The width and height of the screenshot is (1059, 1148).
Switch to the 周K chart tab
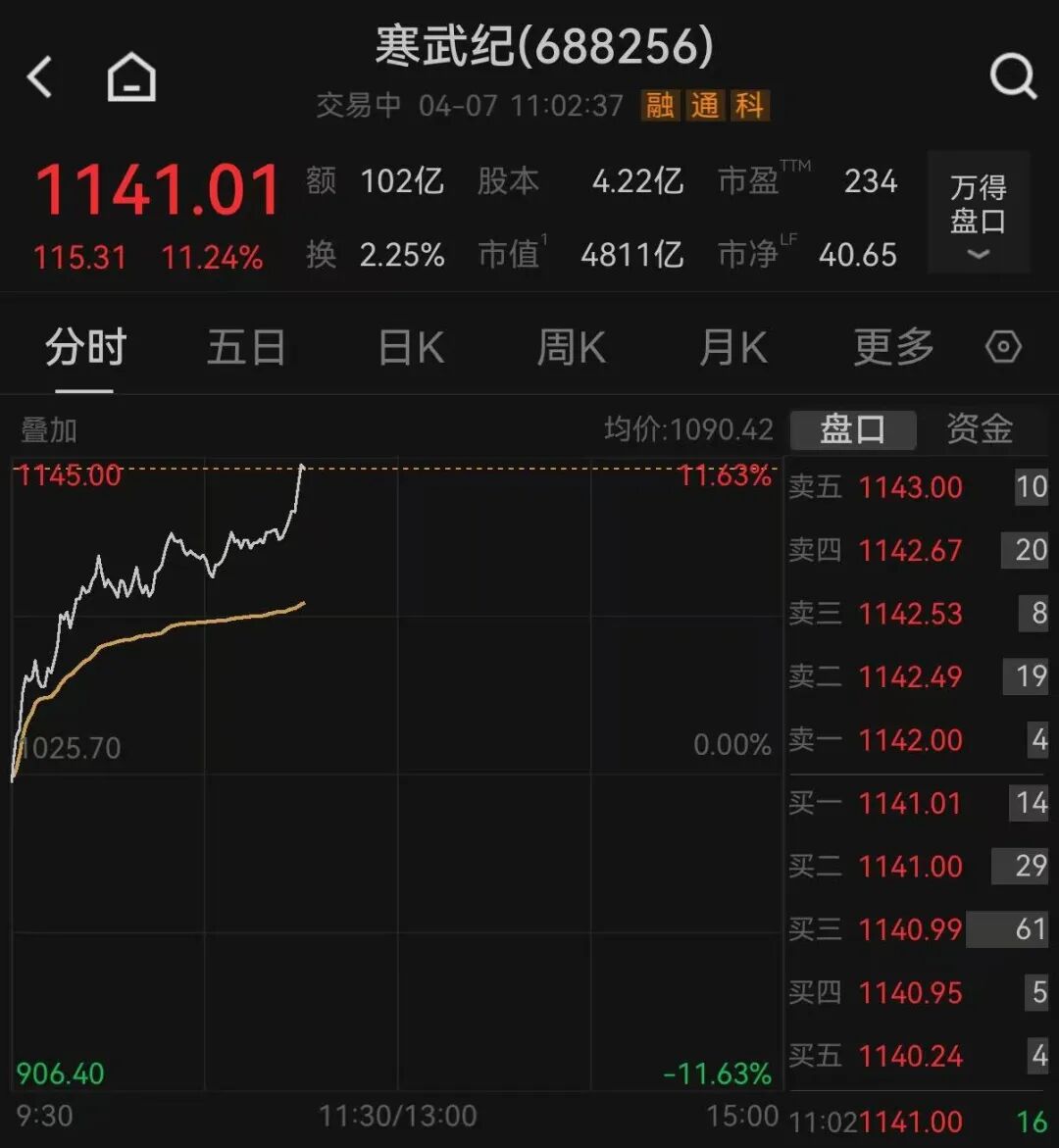pyautogui.click(x=572, y=347)
